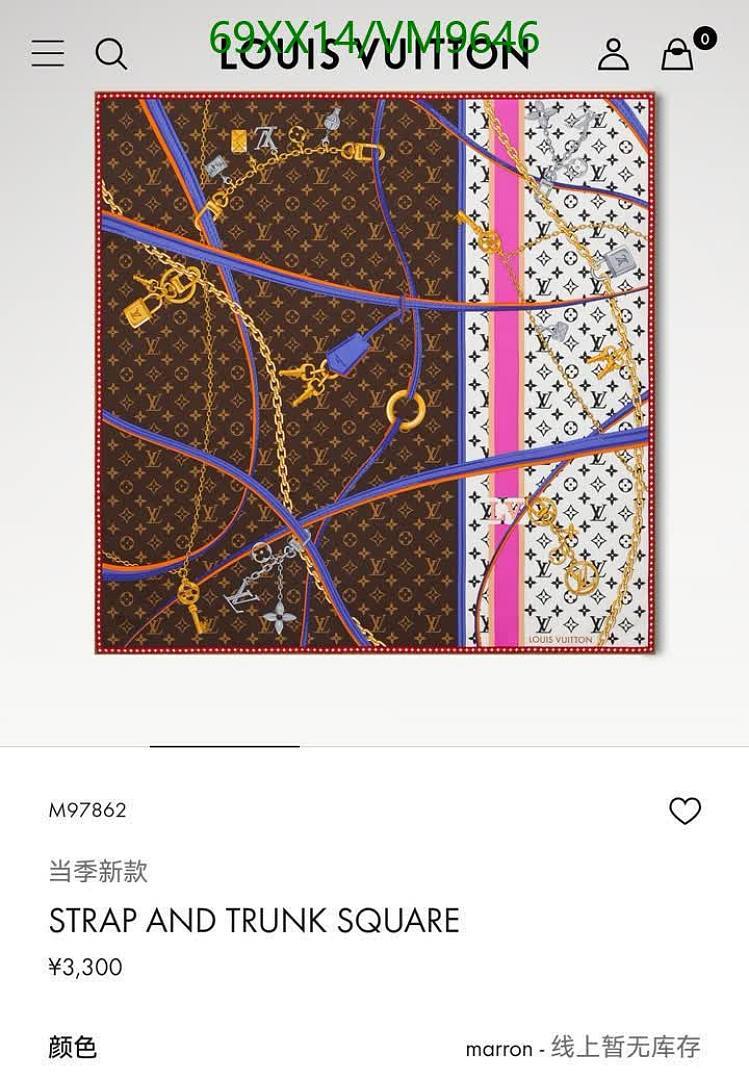
Task: Click the search magnifier icon
Action: (x=112, y=55)
